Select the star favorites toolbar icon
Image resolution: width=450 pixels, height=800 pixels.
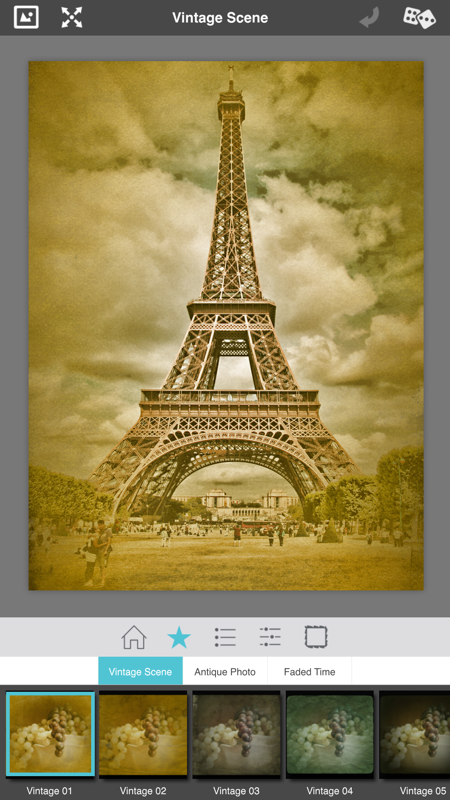(179, 637)
